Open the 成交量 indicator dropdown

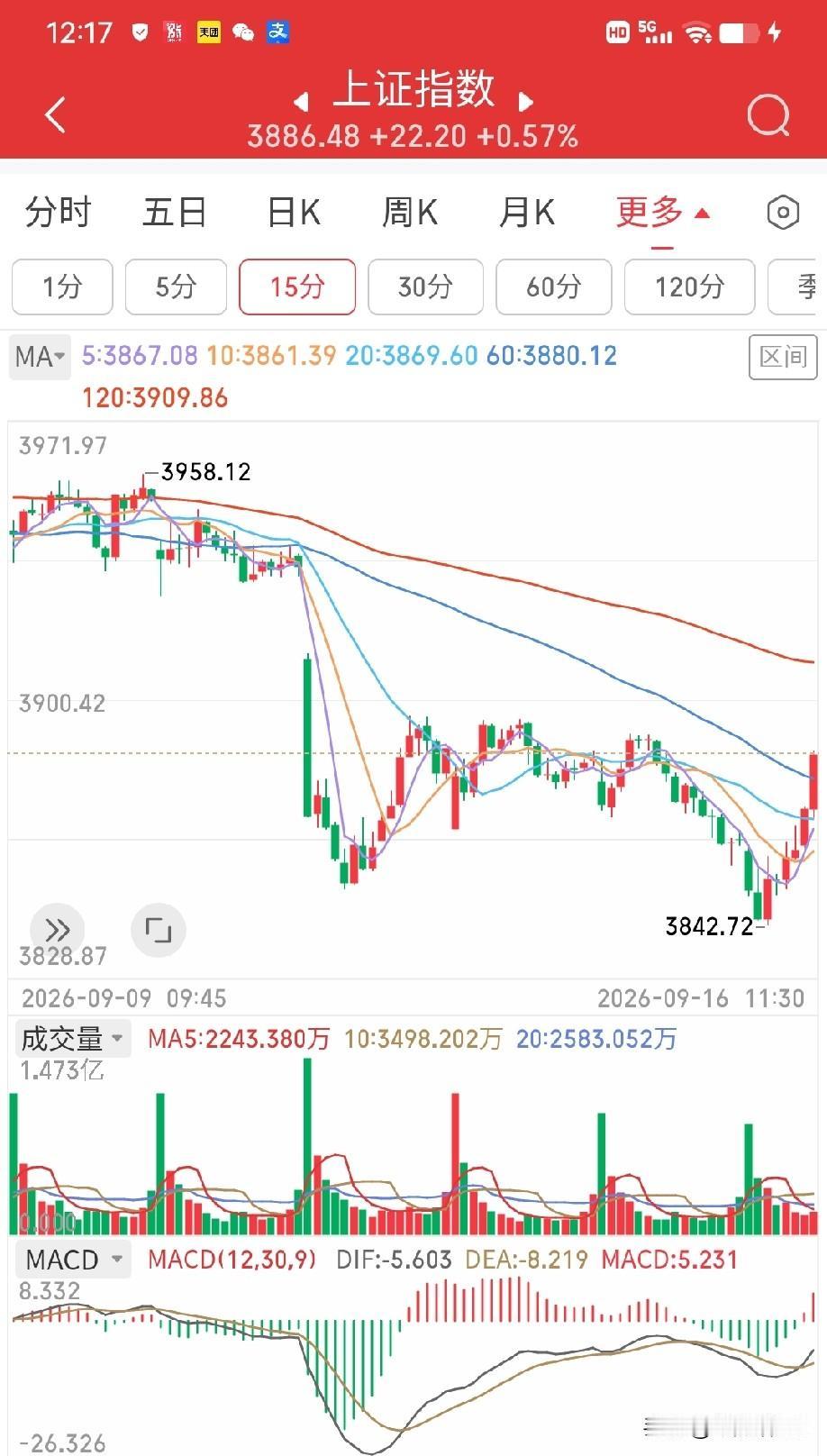click(72, 1039)
